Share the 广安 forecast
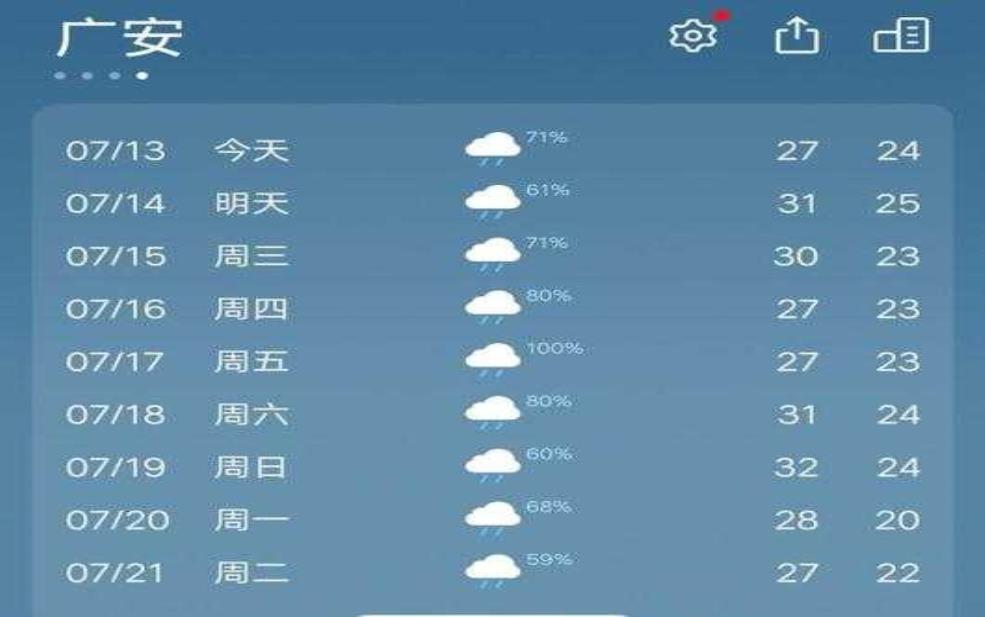985x617 pixels. pos(797,37)
